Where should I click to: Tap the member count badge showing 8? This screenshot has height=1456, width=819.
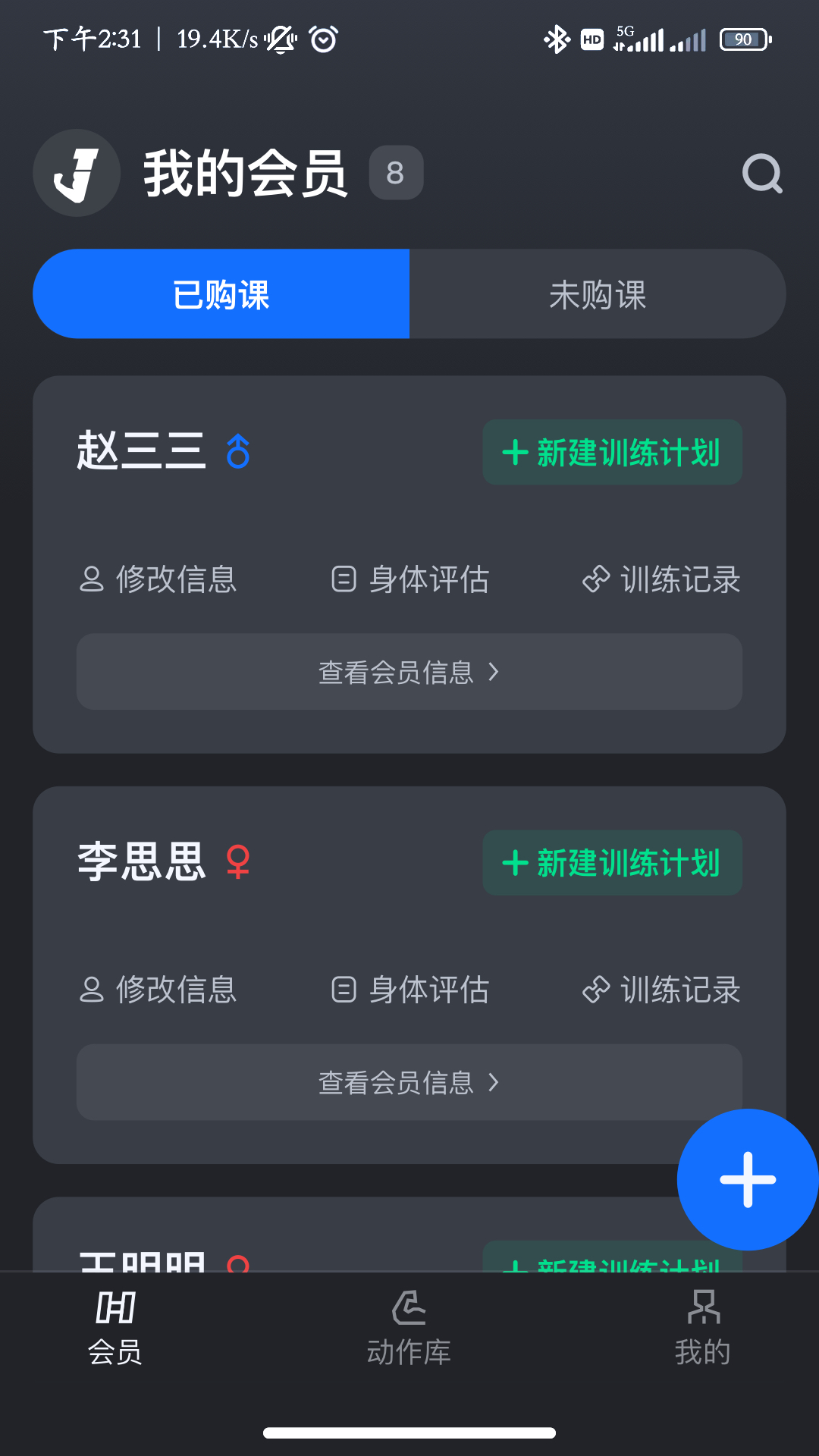pos(396,172)
